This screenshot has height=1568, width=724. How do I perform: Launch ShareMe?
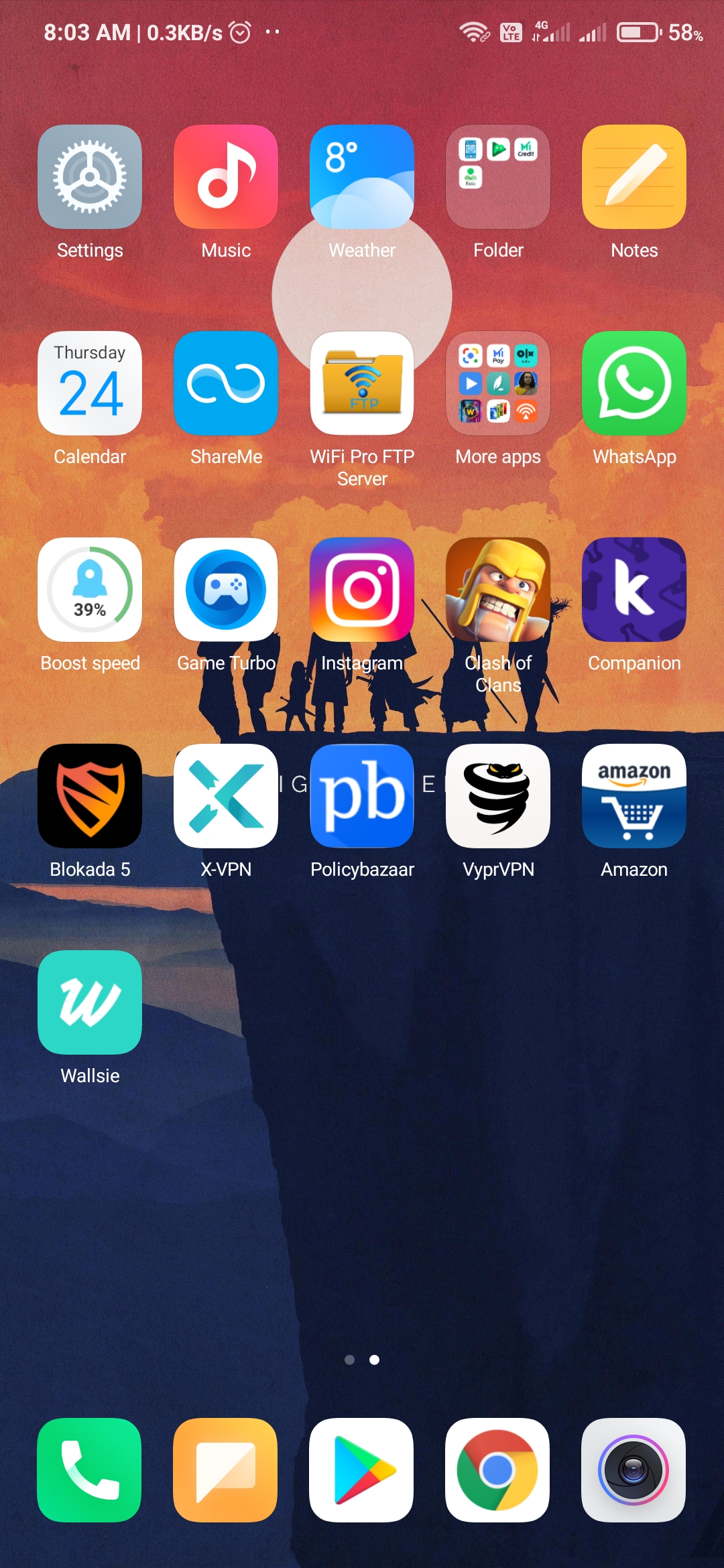[226, 383]
